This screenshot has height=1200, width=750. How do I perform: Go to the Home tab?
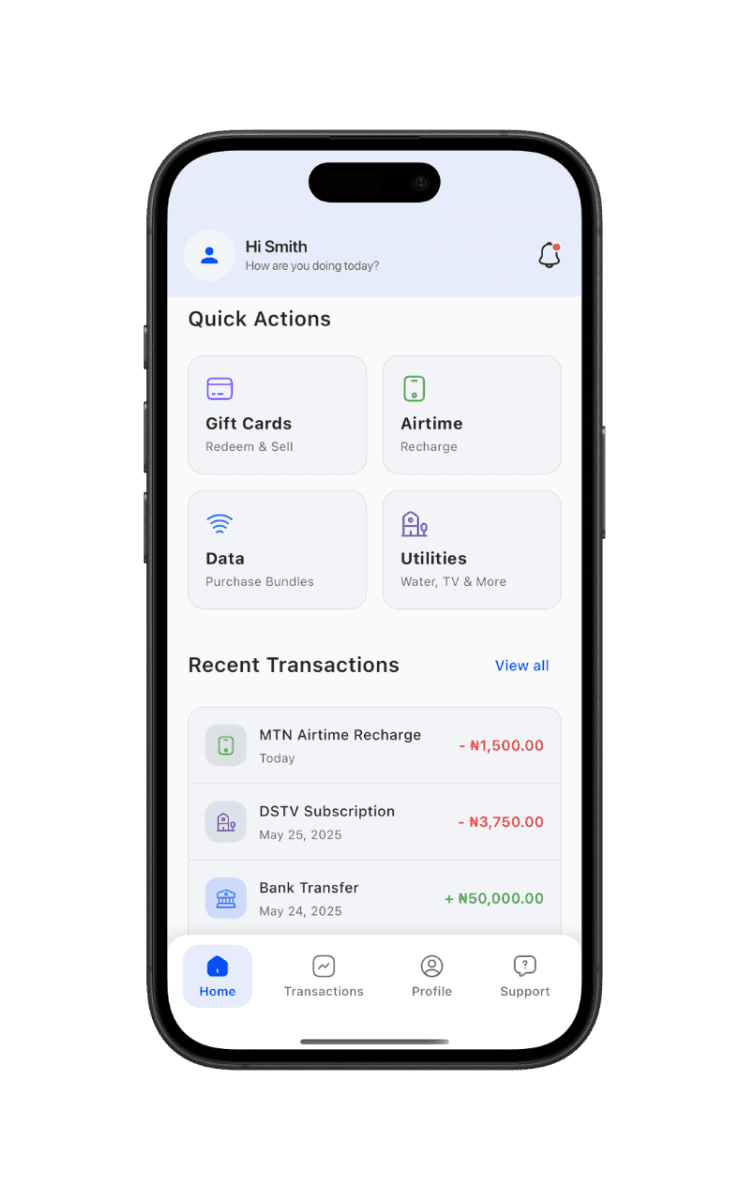tap(217, 976)
